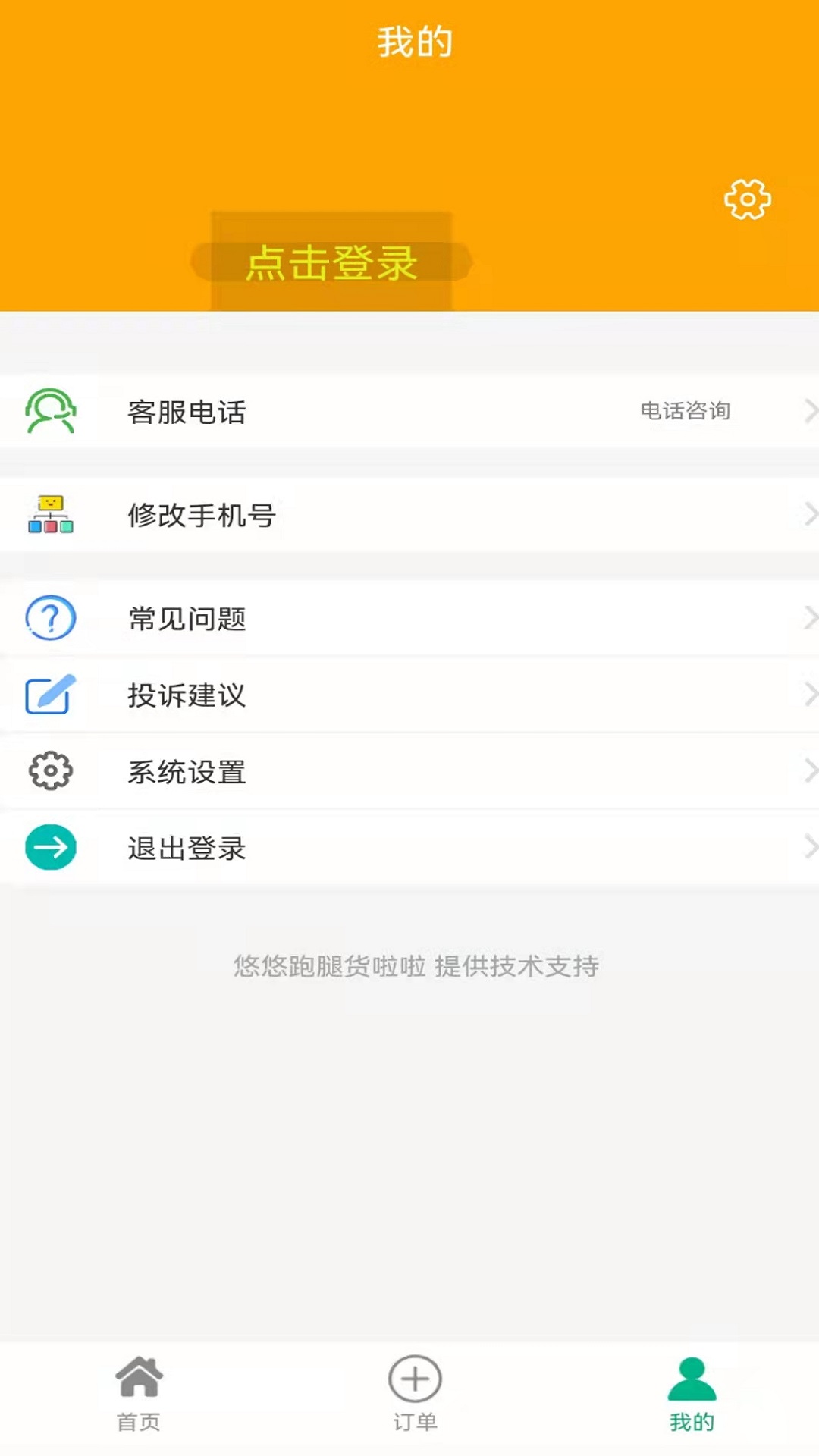Click the 点击登录 login button
This screenshot has width=819, height=1456.
coord(331,262)
